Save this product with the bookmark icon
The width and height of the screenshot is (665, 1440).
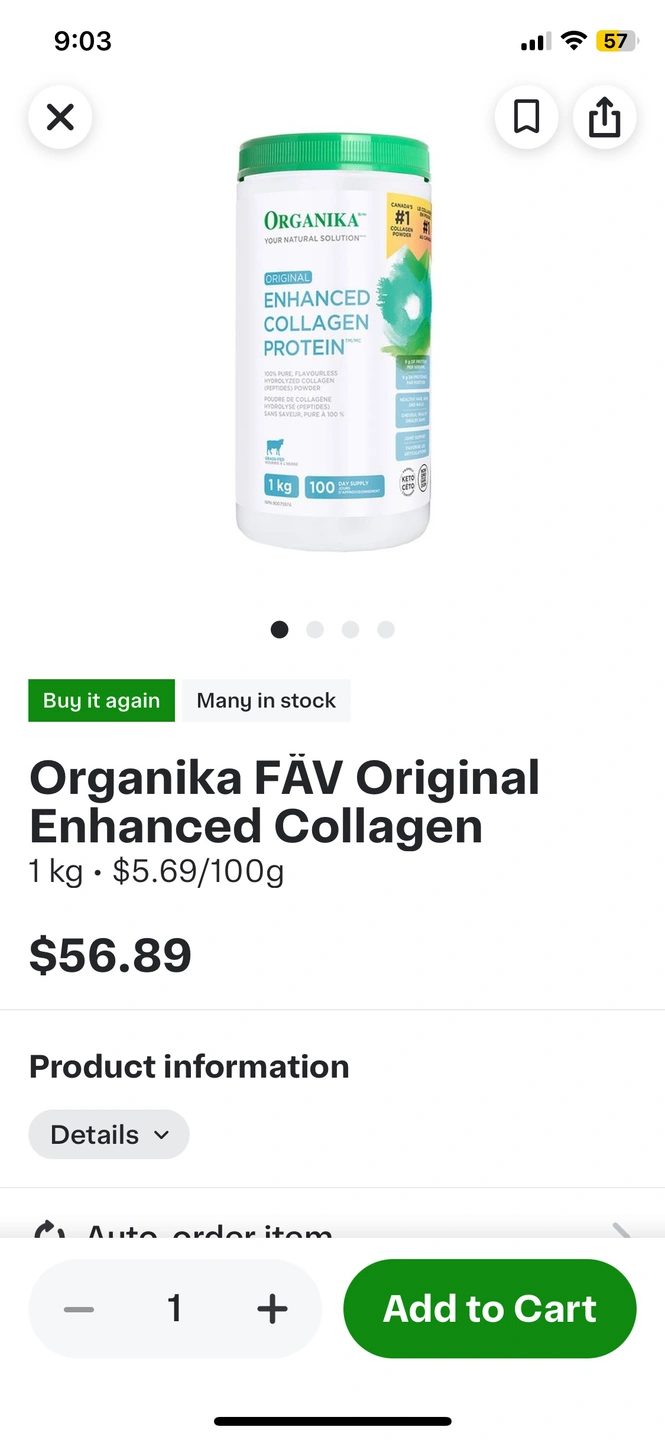point(526,118)
